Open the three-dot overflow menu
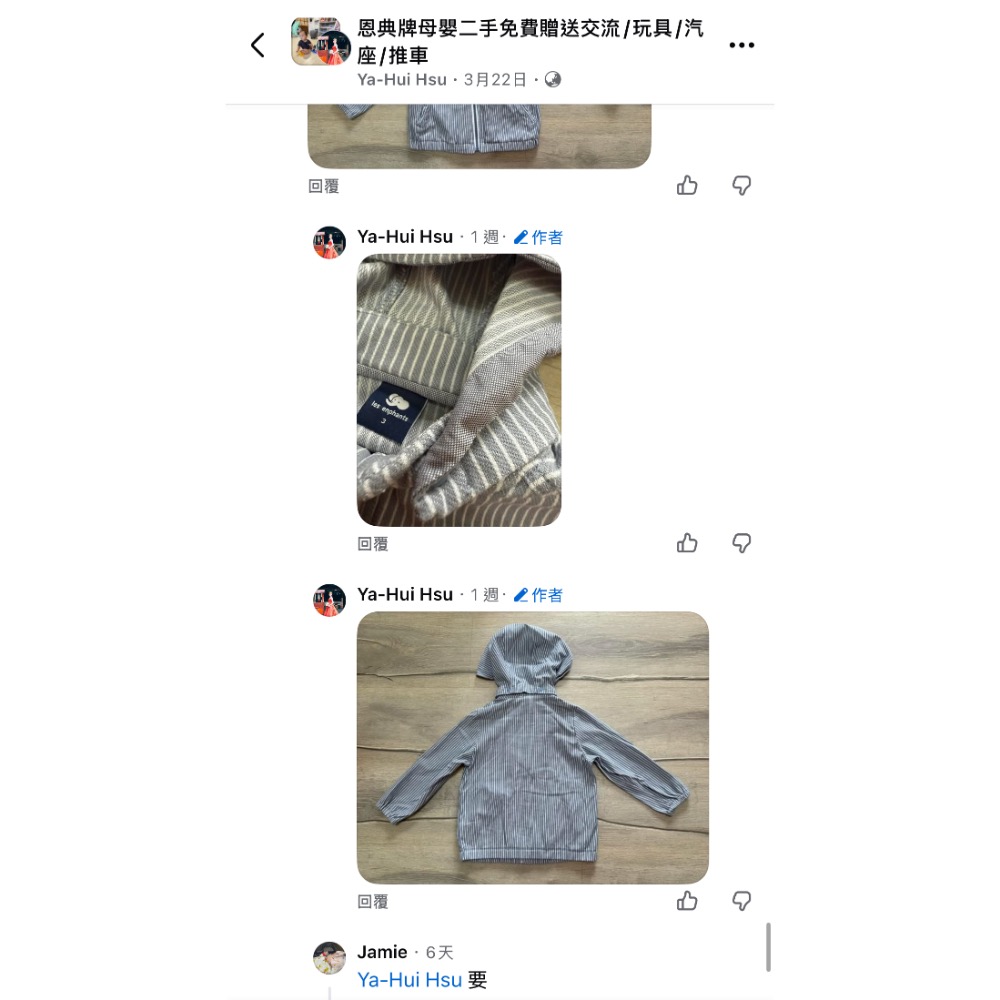The height and width of the screenshot is (1000, 1000). 741,45
